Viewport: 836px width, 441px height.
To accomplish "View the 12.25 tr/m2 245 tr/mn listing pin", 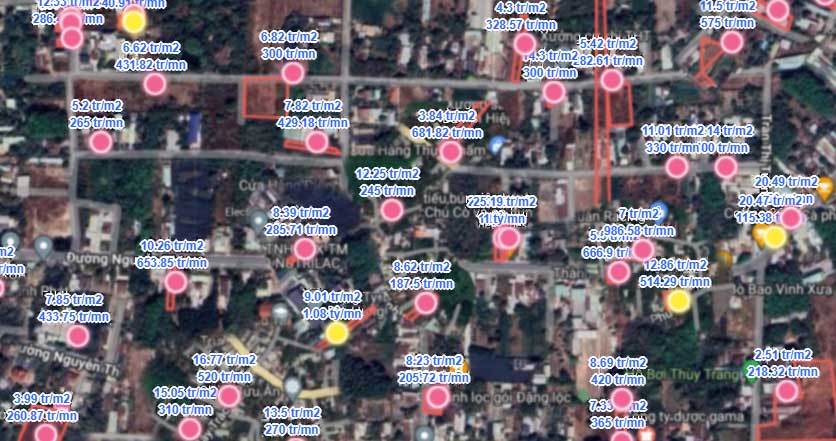I will tap(392, 210).
